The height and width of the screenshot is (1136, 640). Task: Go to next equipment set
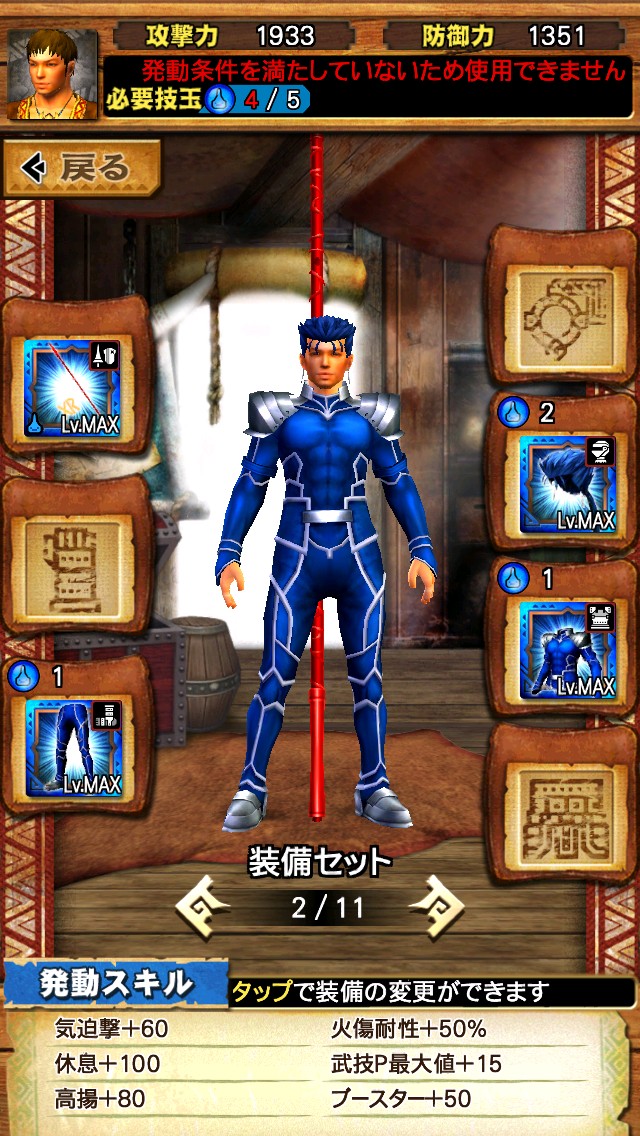pyautogui.click(x=435, y=906)
